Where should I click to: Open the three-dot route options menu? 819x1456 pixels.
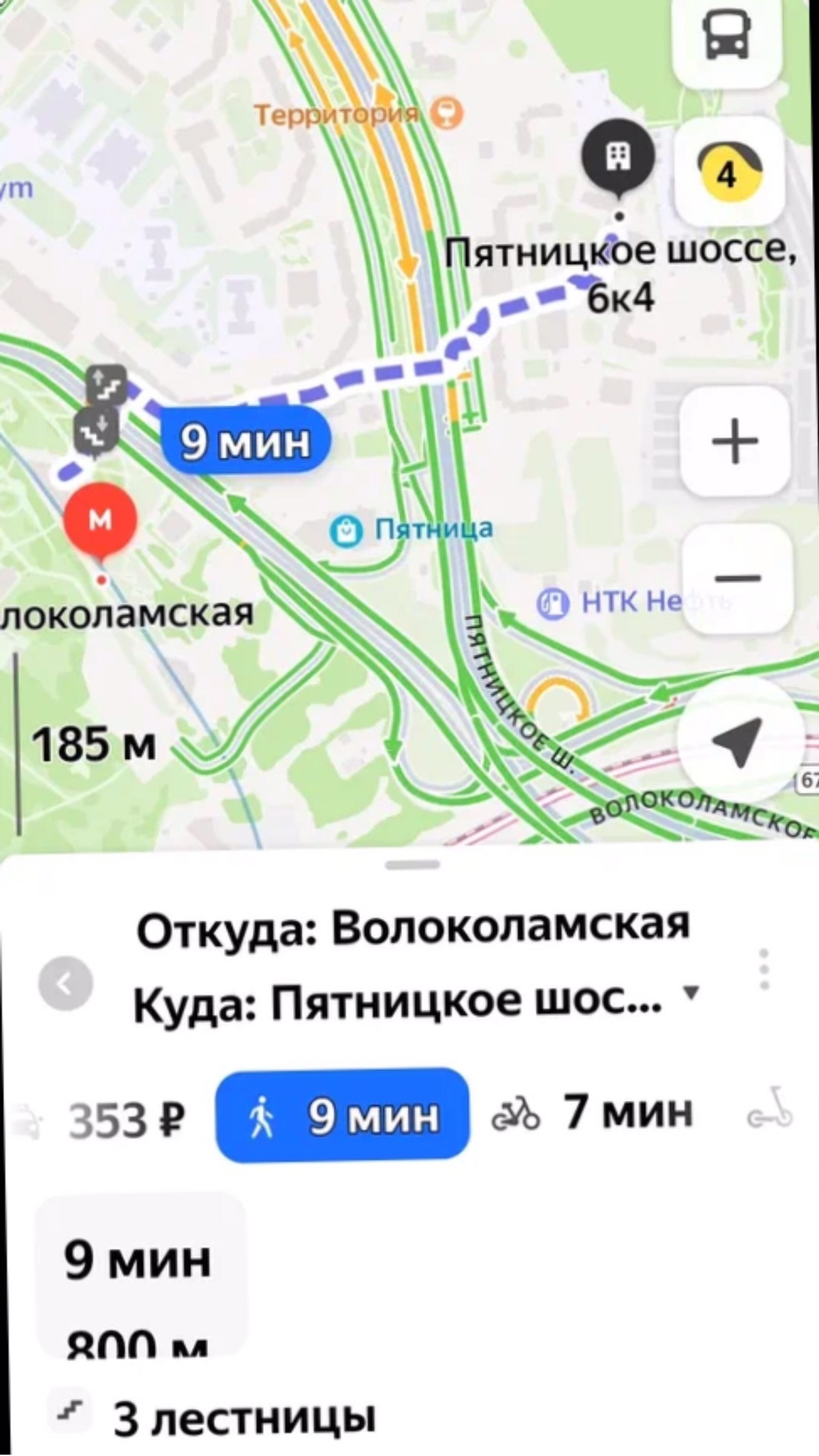[x=764, y=969]
